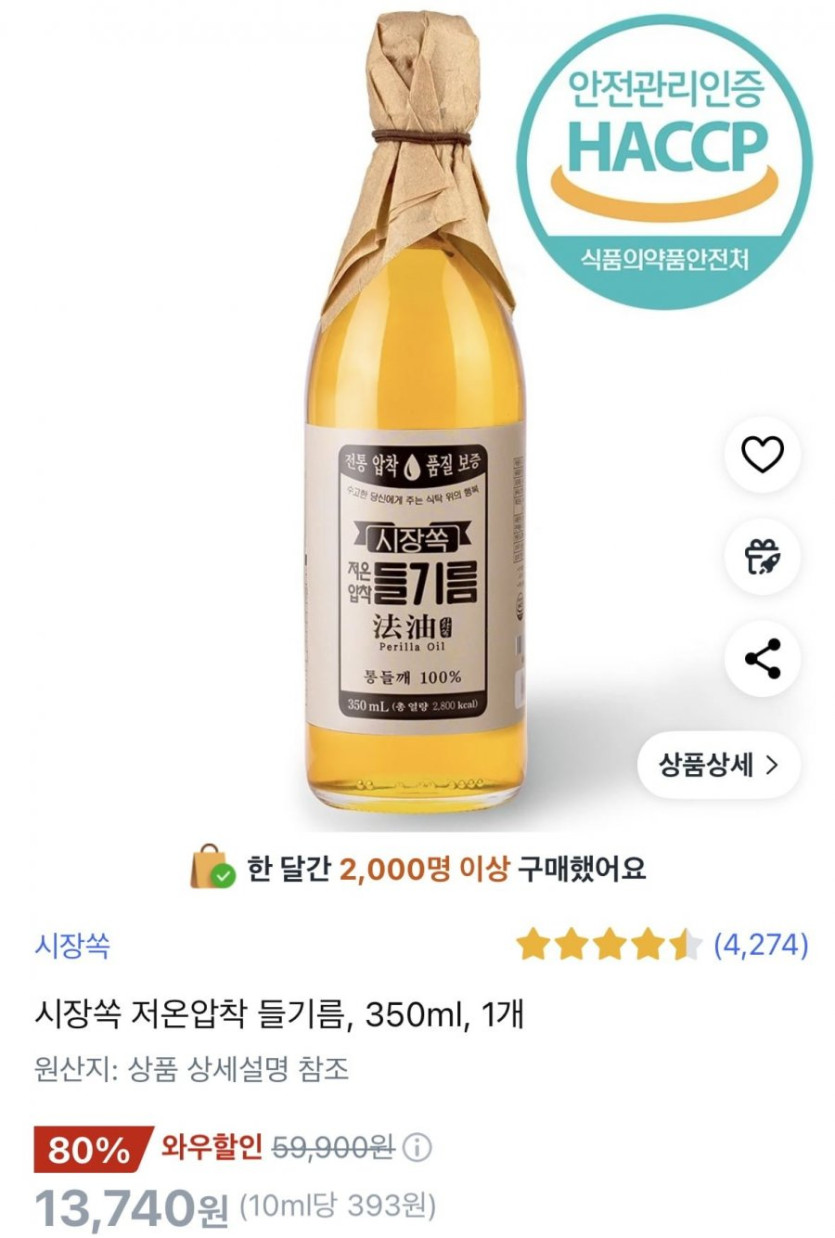Open 상품상세 product details

tap(718, 766)
